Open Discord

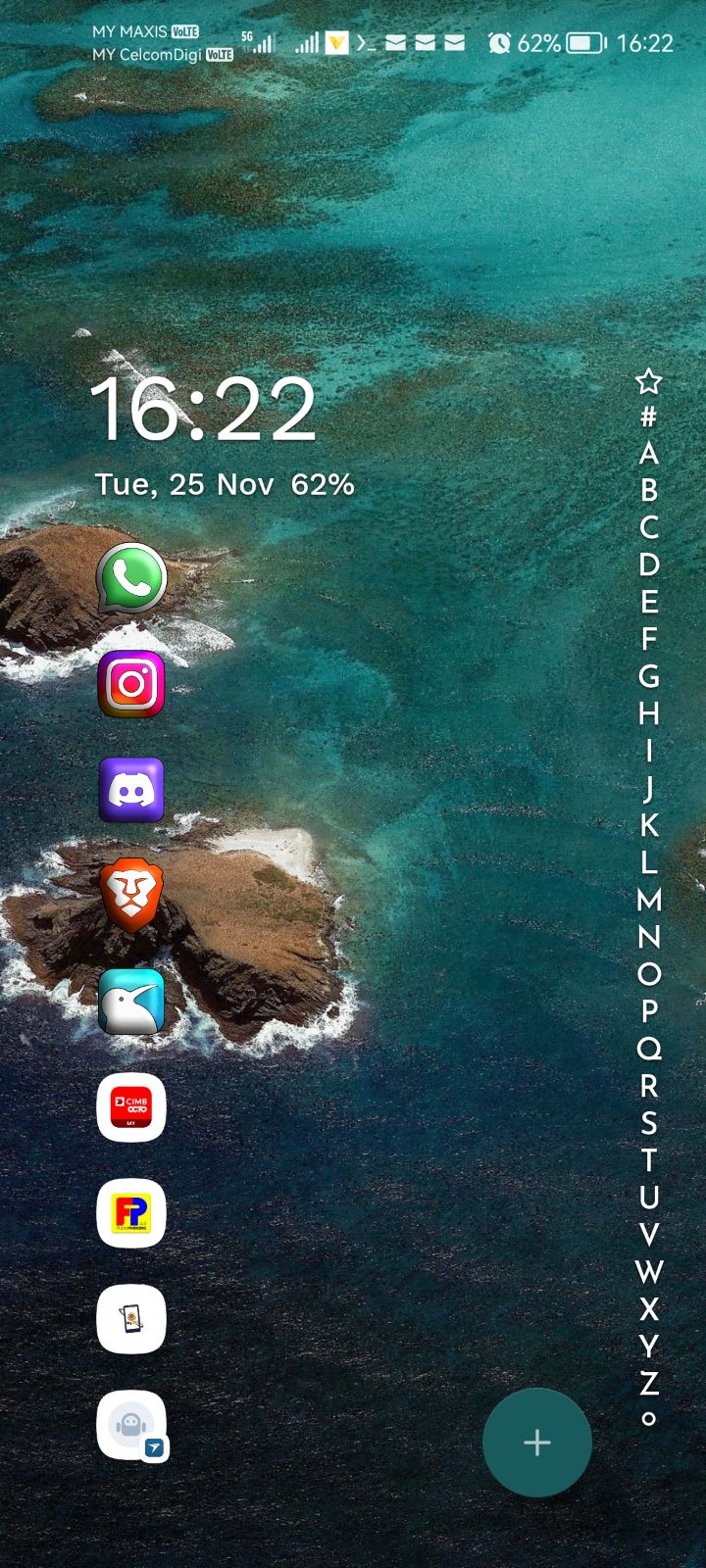pyautogui.click(x=131, y=790)
